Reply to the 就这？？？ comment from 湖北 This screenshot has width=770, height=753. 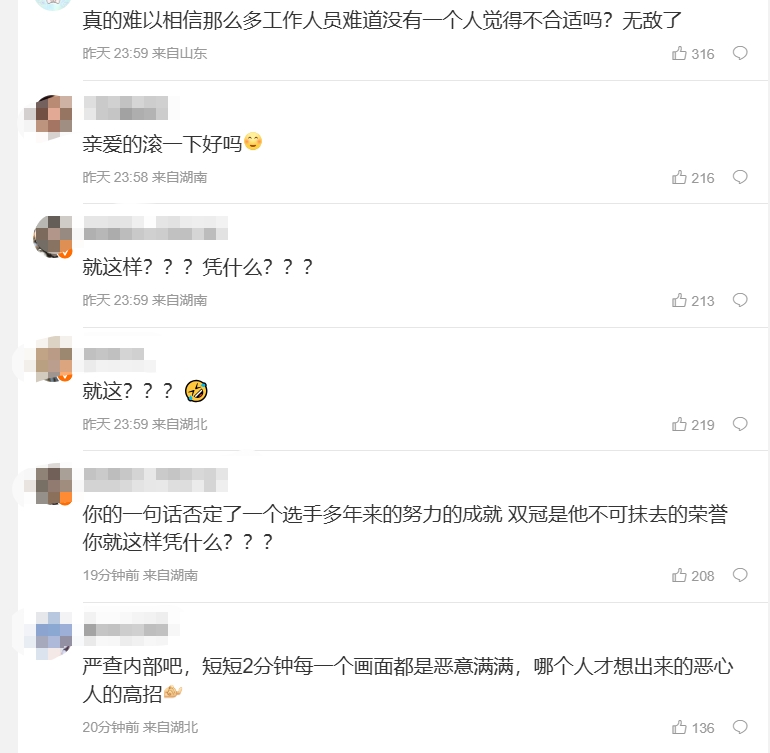click(x=740, y=424)
